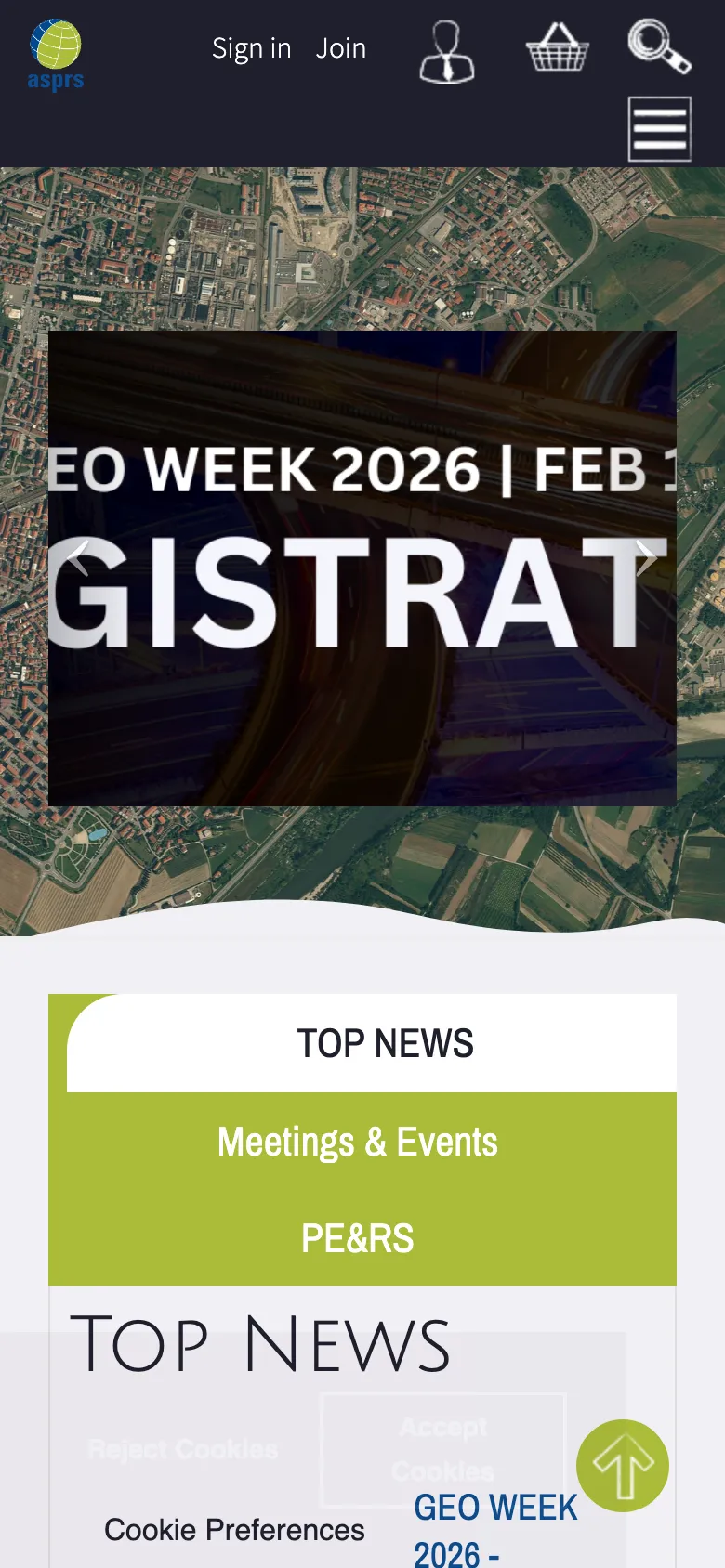The width and height of the screenshot is (725, 1568).
Task: Show the next carousel slide
Action: [646, 557]
